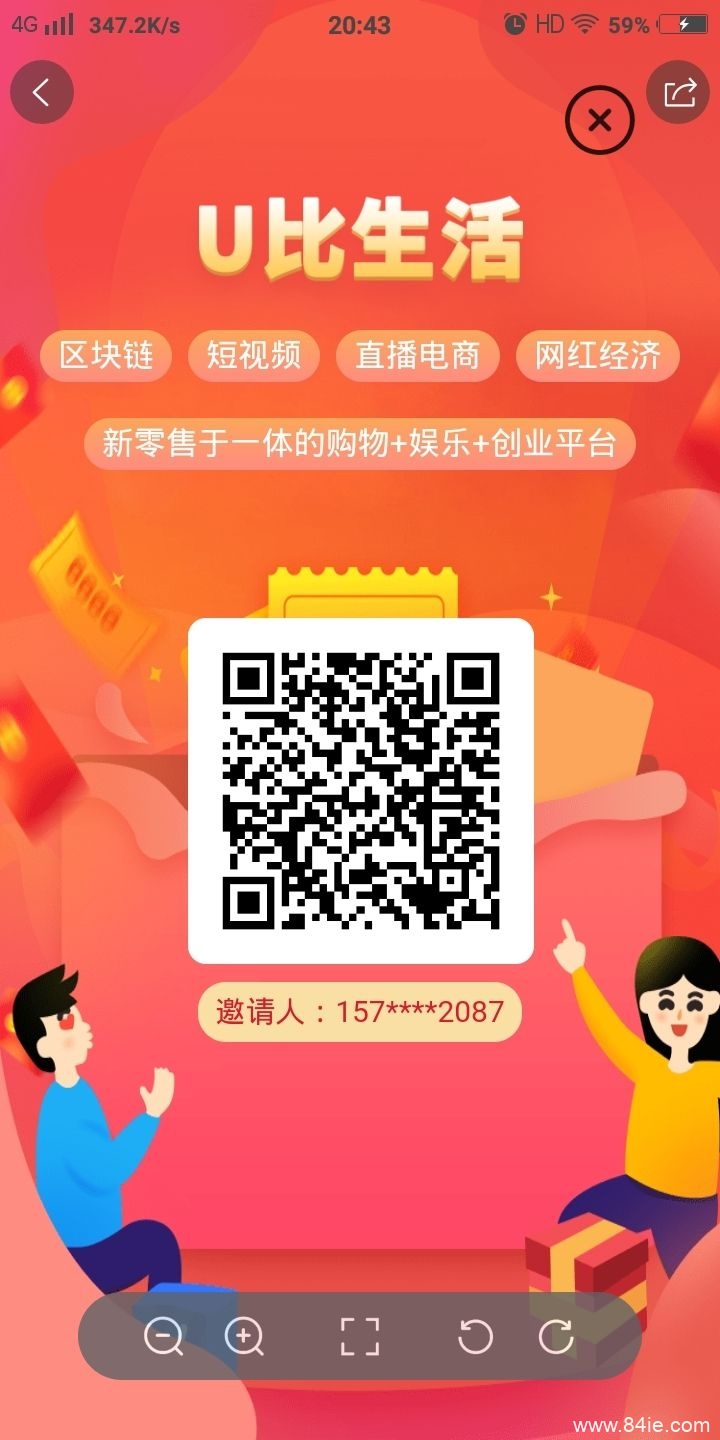Image resolution: width=720 pixels, height=1440 pixels.
Task: Share this image
Action: point(679,93)
